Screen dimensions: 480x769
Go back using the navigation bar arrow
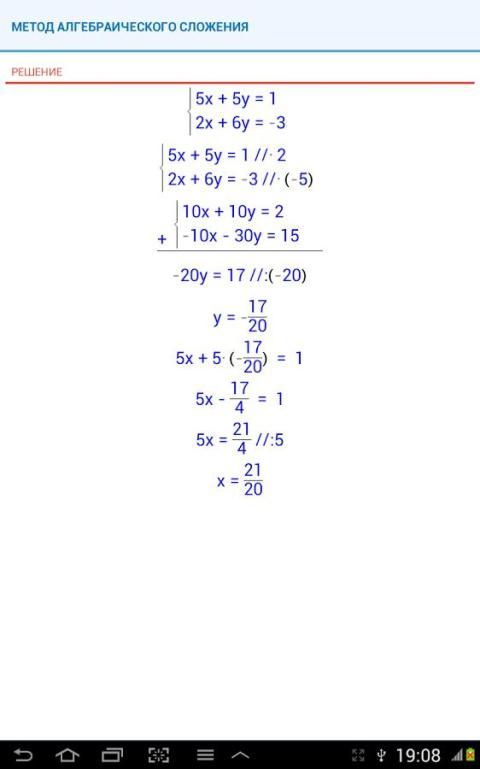tap(22, 754)
